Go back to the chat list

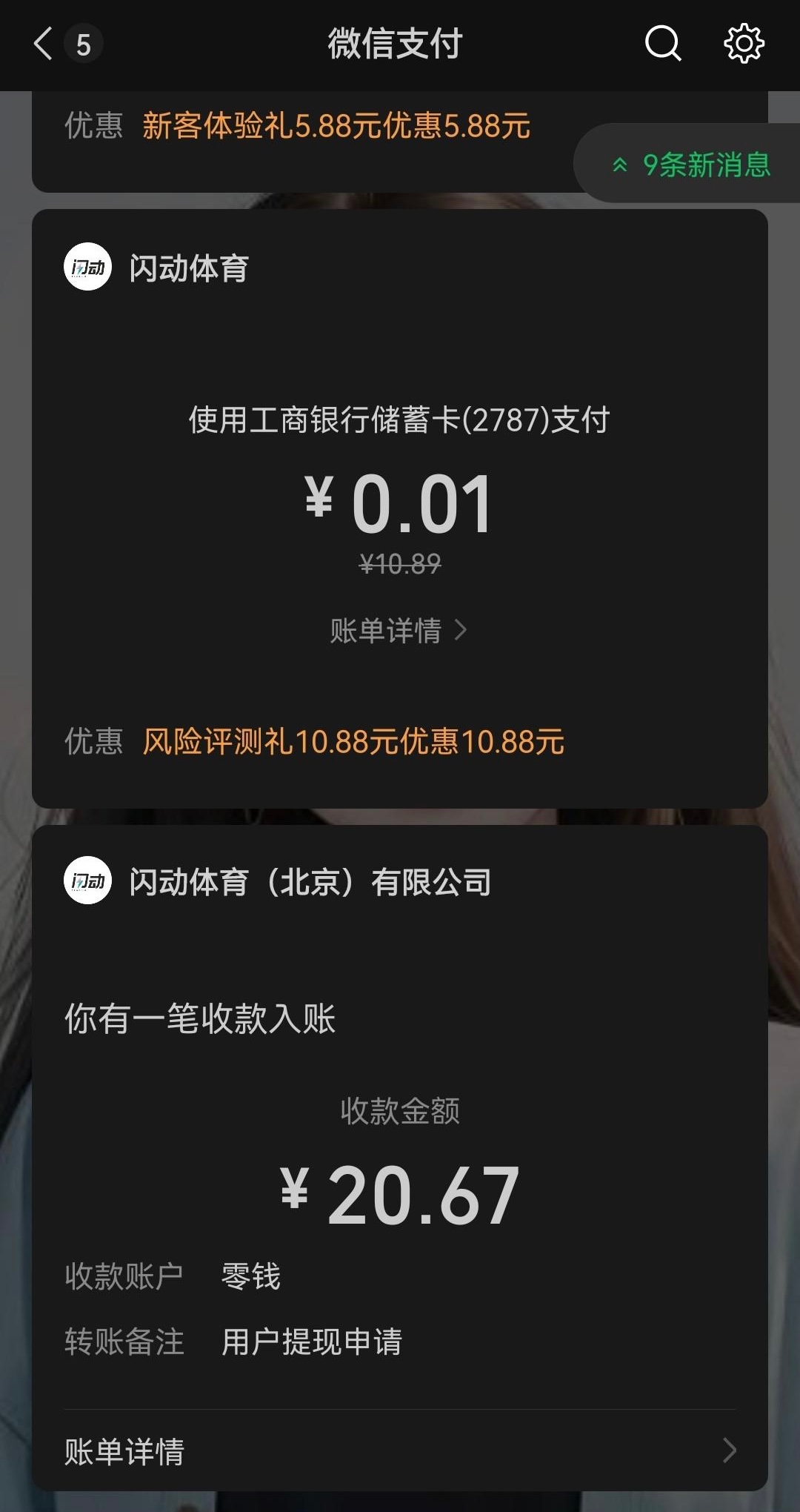pyautogui.click(x=44, y=43)
